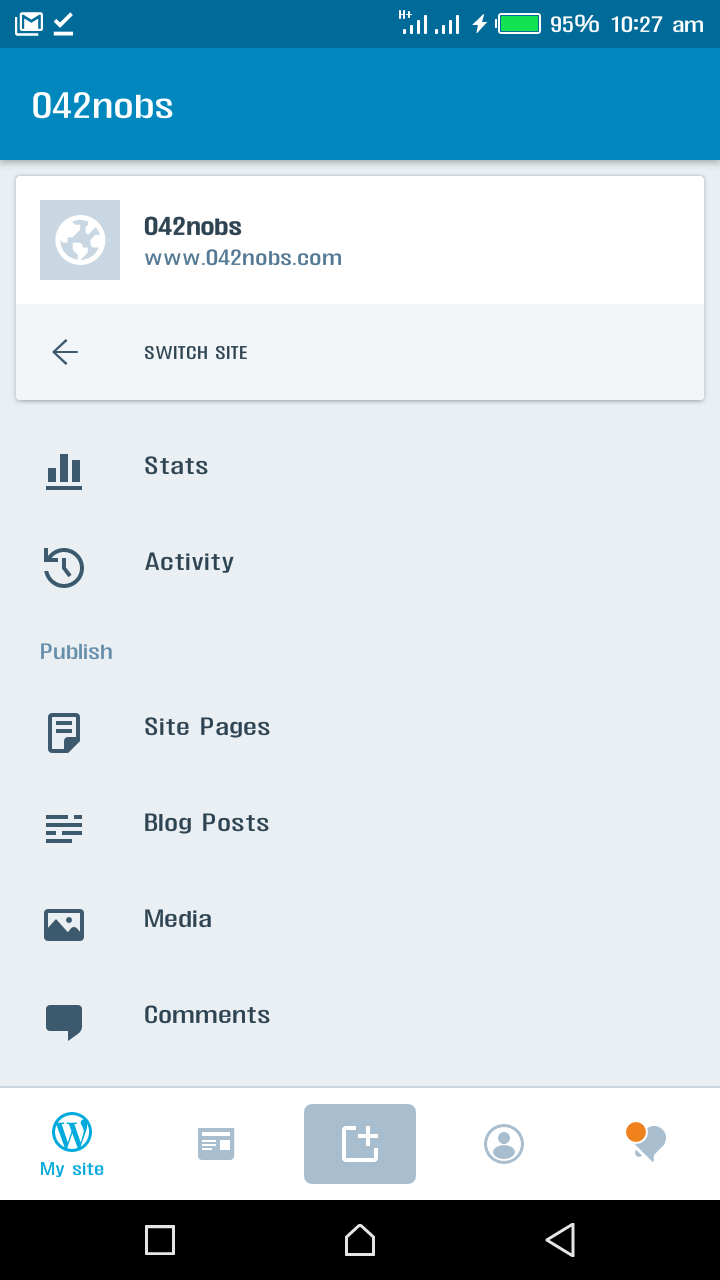Open the Notifications tab
720x1280 pixels.
point(648,1144)
